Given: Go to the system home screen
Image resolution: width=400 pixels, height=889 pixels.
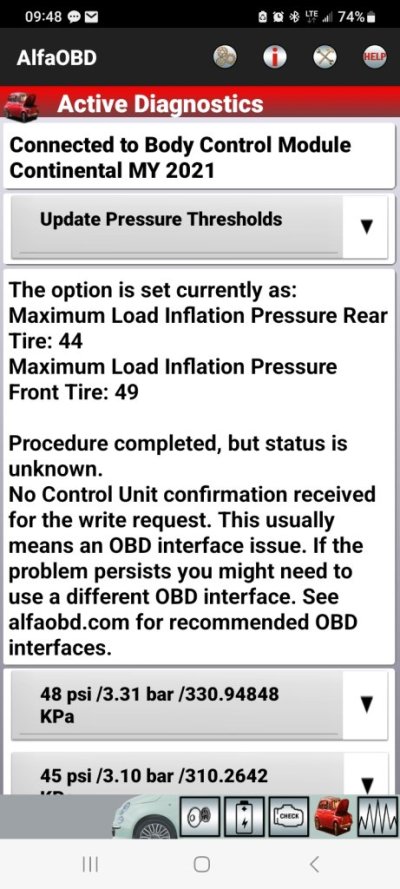Looking at the screenshot, I should tap(201, 864).
